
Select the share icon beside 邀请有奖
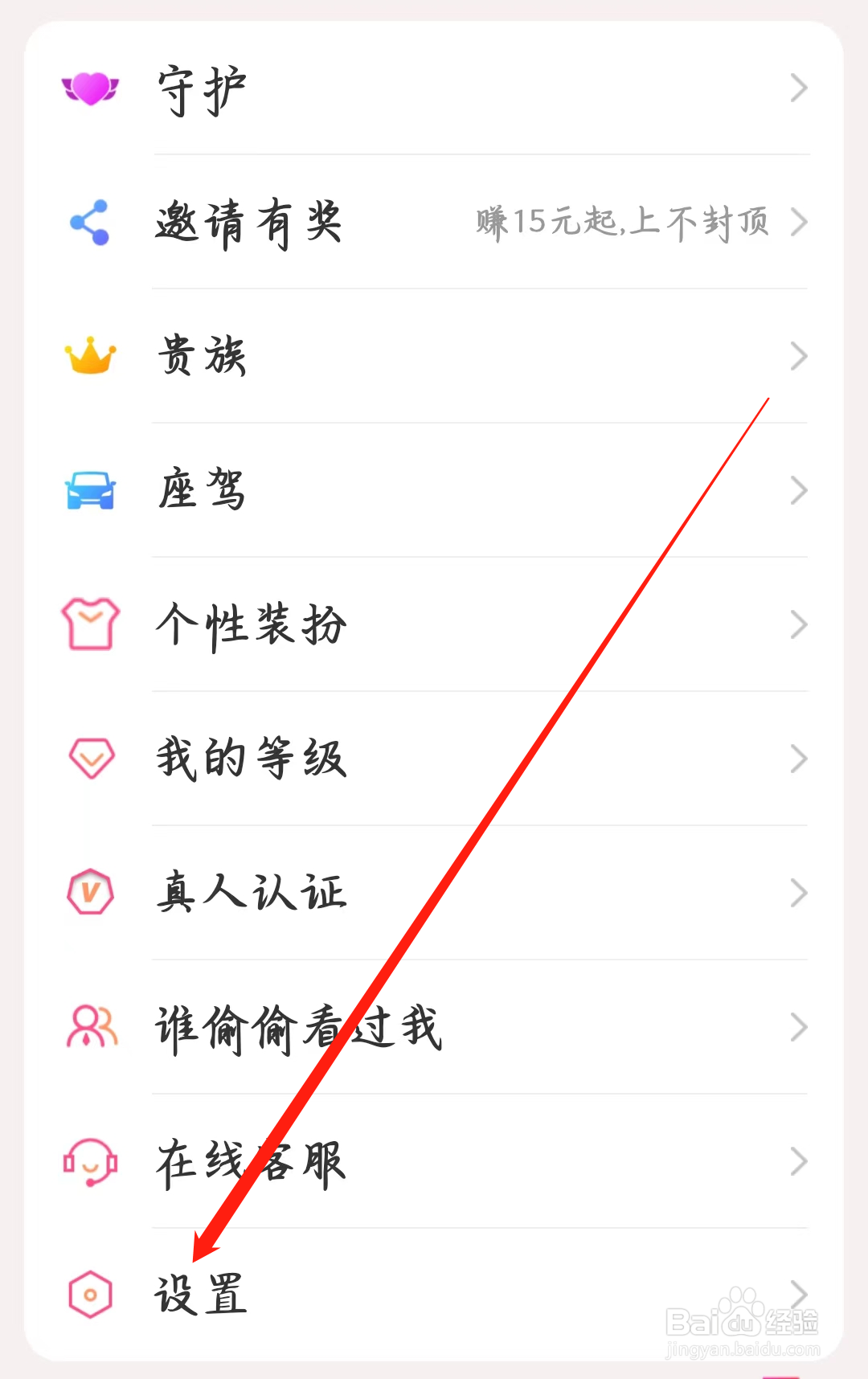[90, 223]
